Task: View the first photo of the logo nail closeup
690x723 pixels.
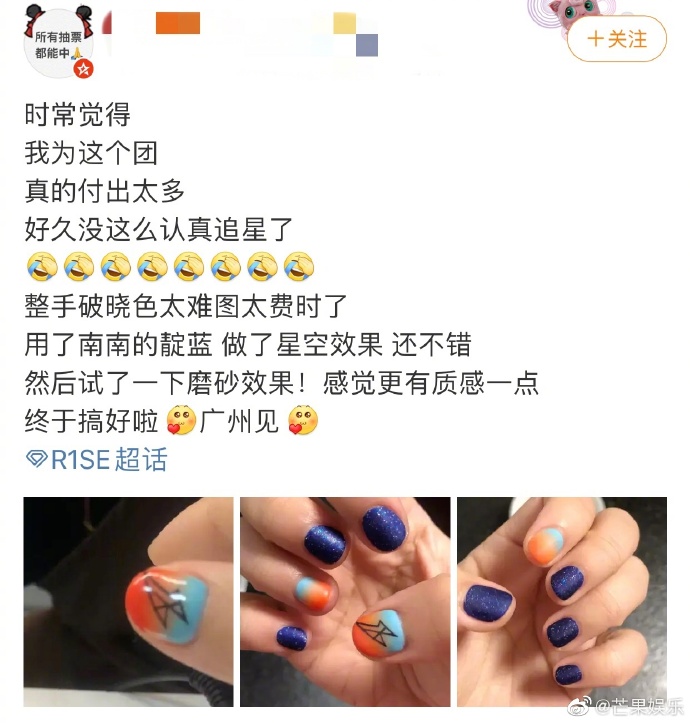Action: (127, 601)
